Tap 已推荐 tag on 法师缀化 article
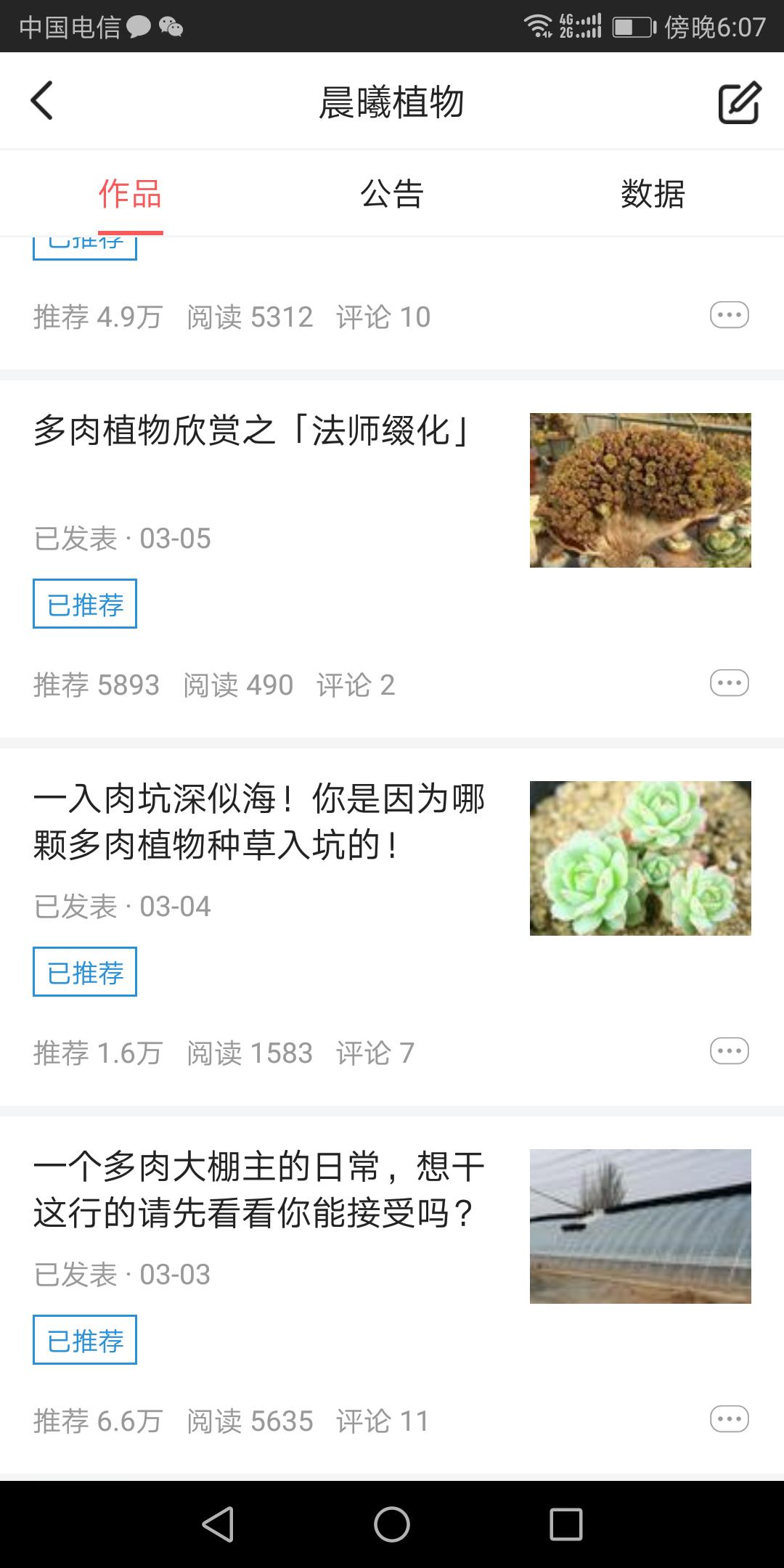The image size is (784, 1568). (84, 603)
